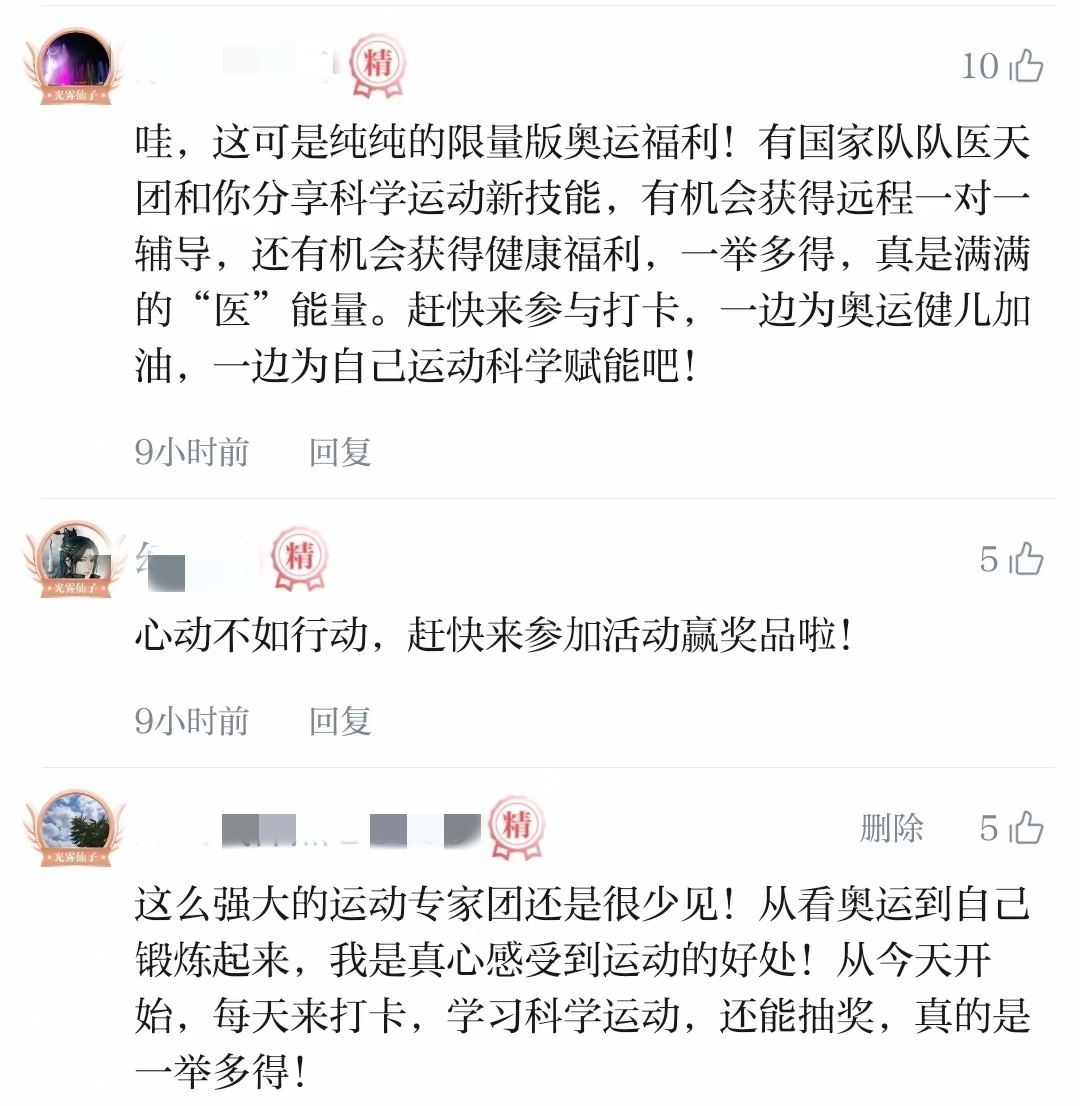The width and height of the screenshot is (1080, 1106).
Task: Delete the comment about 运动专家团
Action: click(891, 828)
